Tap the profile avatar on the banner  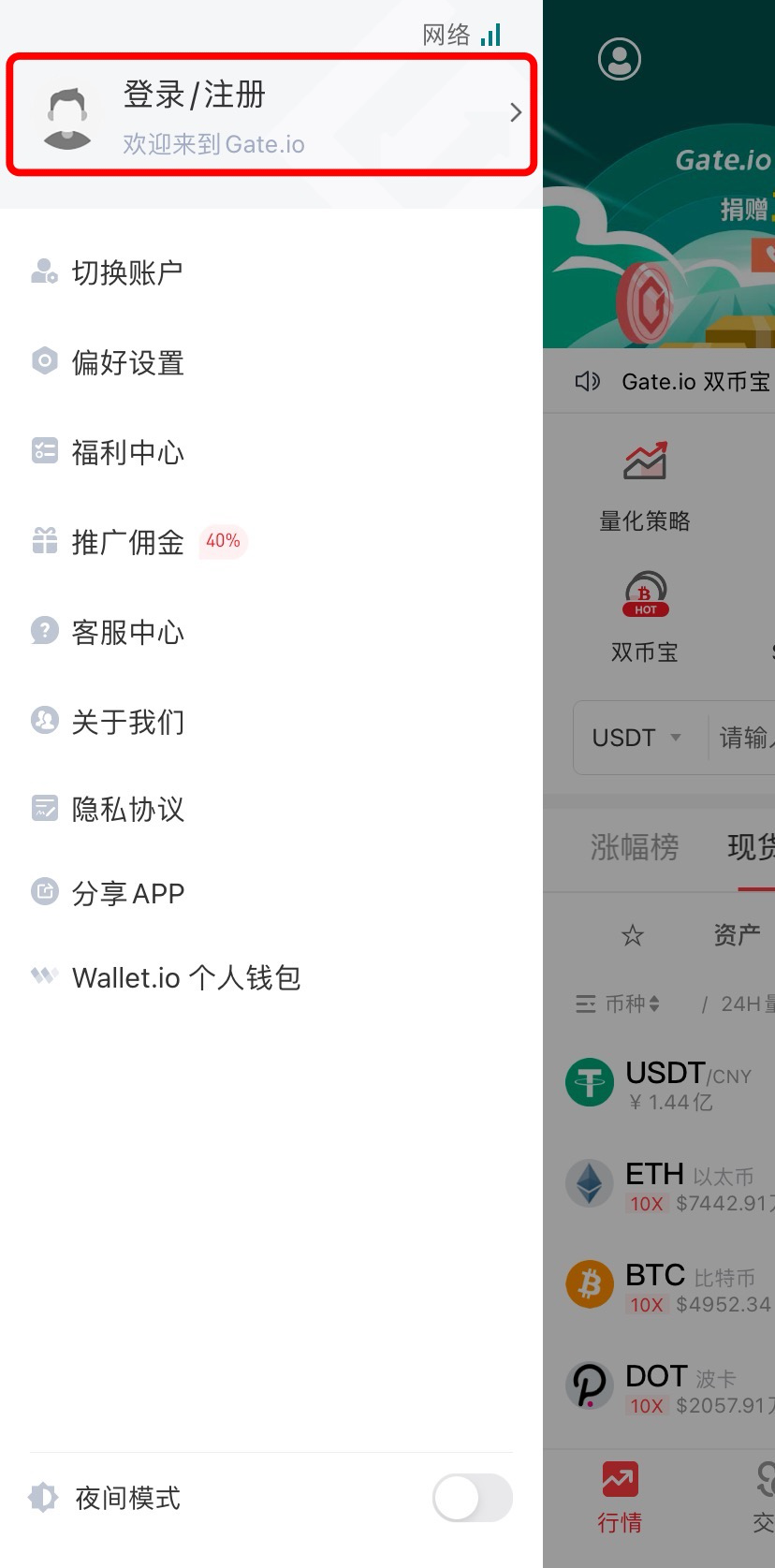tap(618, 58)
